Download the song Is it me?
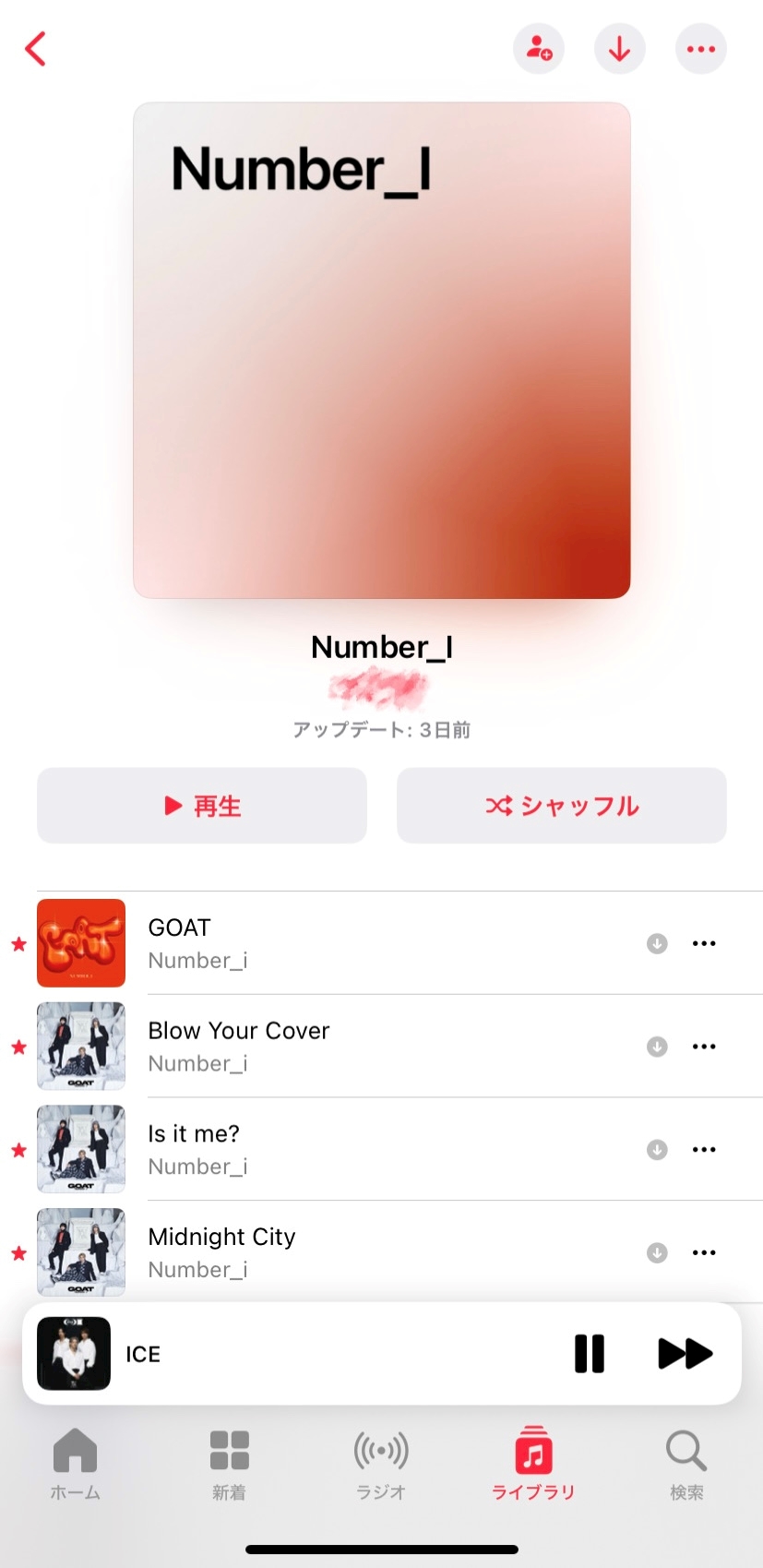The image size is (763, 1568). coord(657,1150)
